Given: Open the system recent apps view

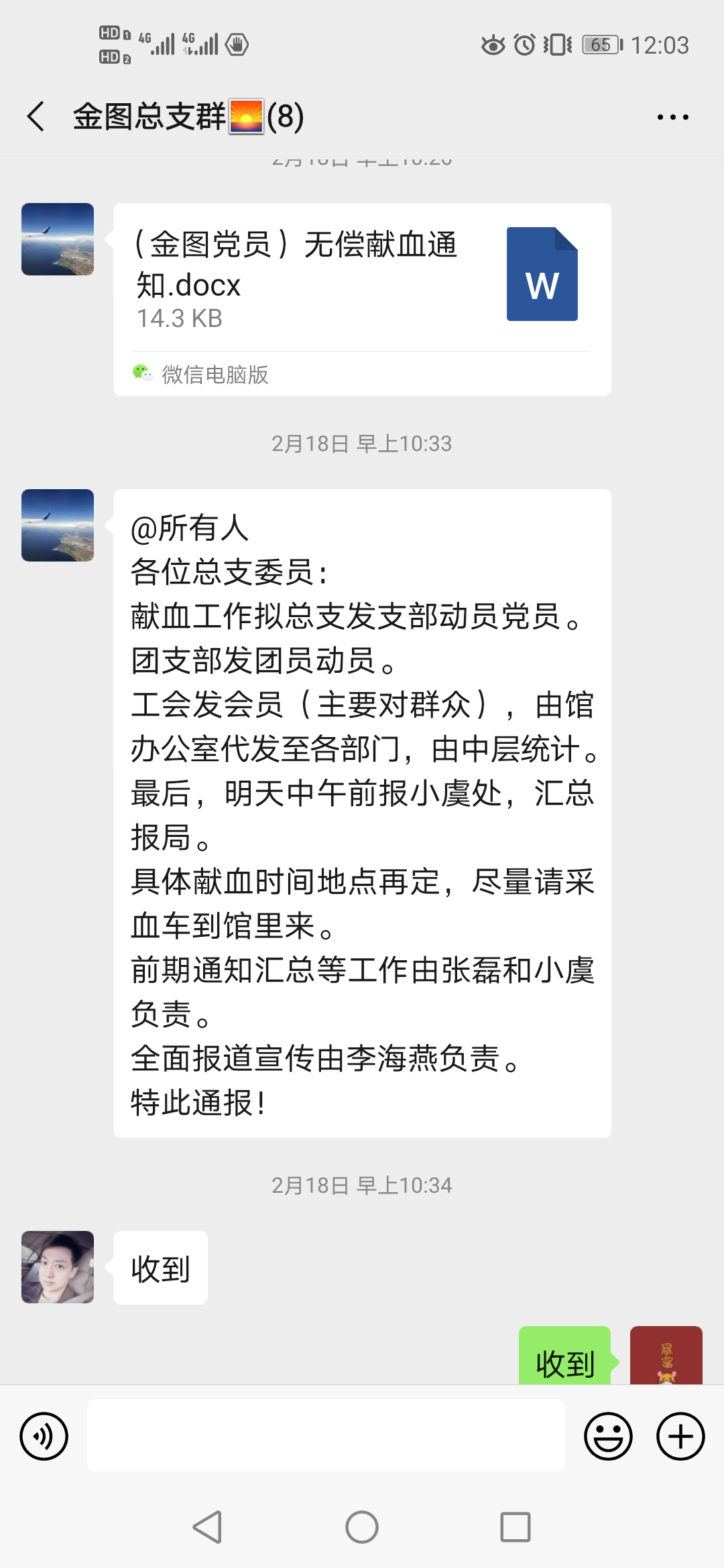Looking at the screenshot, I should [516, 1527].
